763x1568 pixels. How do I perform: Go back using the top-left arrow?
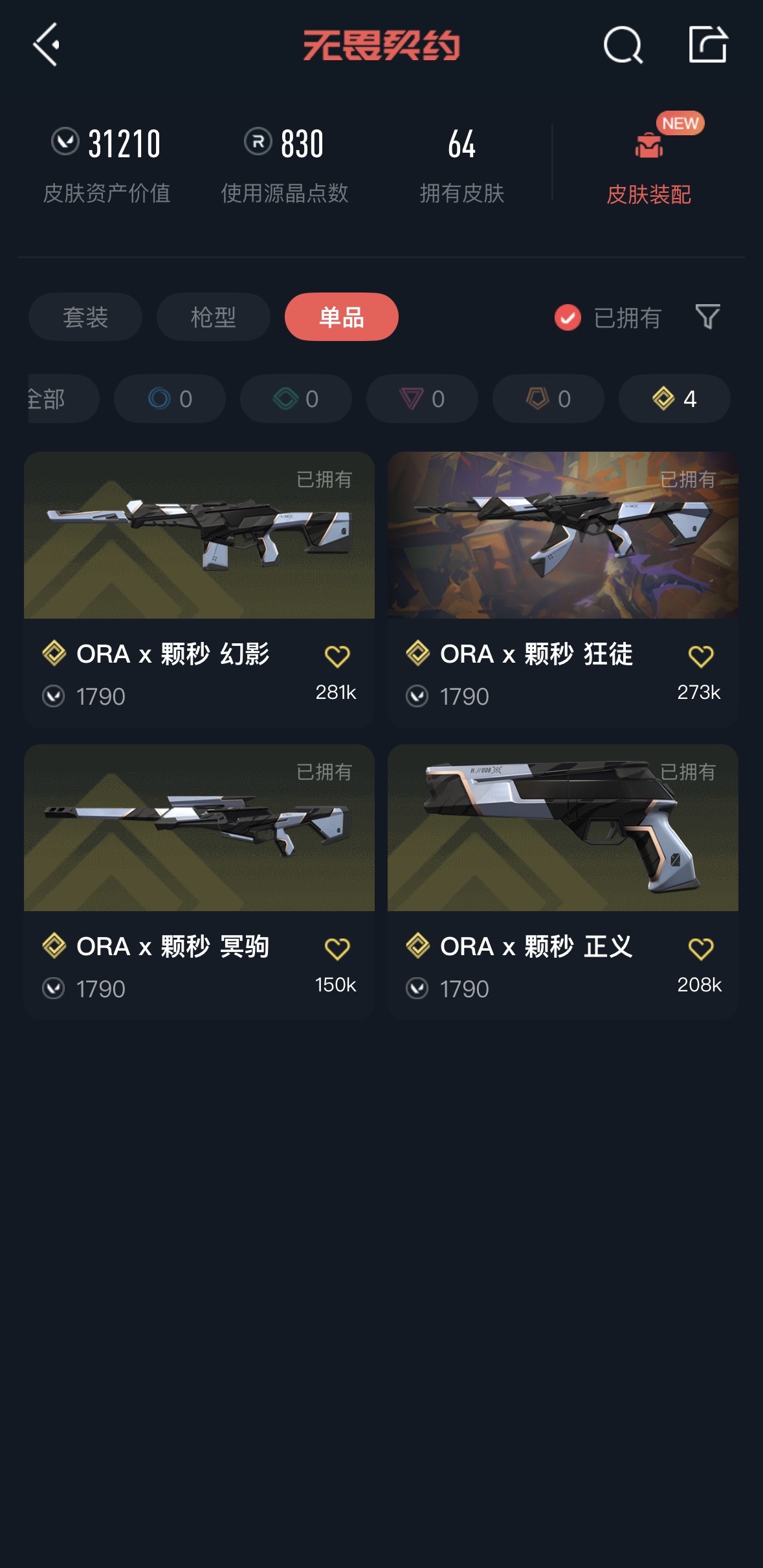(47, 45)
